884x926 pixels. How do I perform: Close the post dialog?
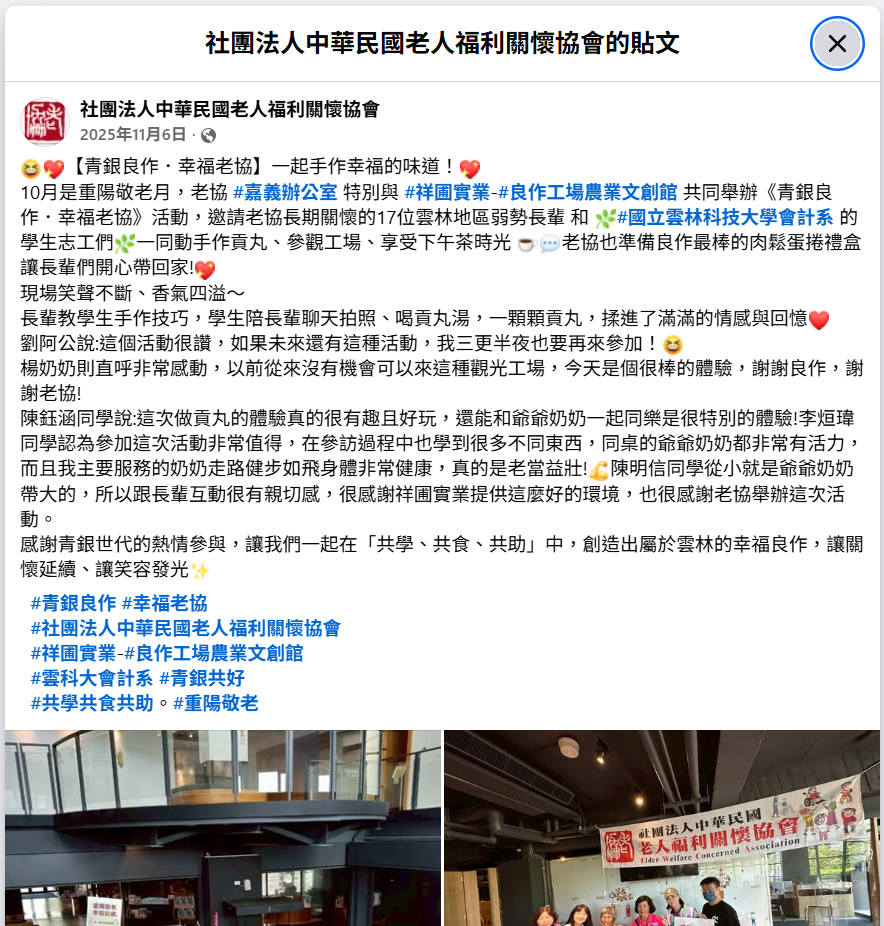[x=837, y=43]
